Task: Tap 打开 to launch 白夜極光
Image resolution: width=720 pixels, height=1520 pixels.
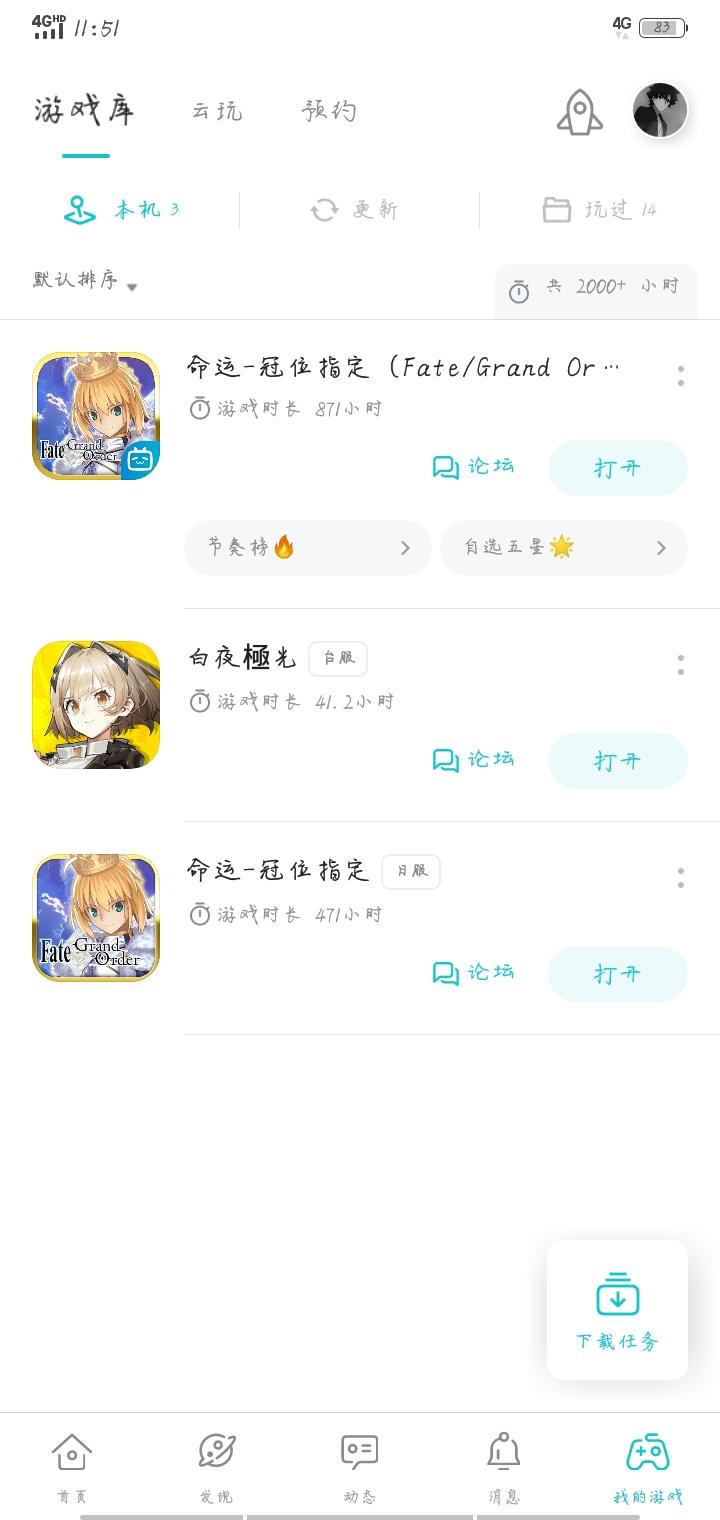Action: (617, 760)
